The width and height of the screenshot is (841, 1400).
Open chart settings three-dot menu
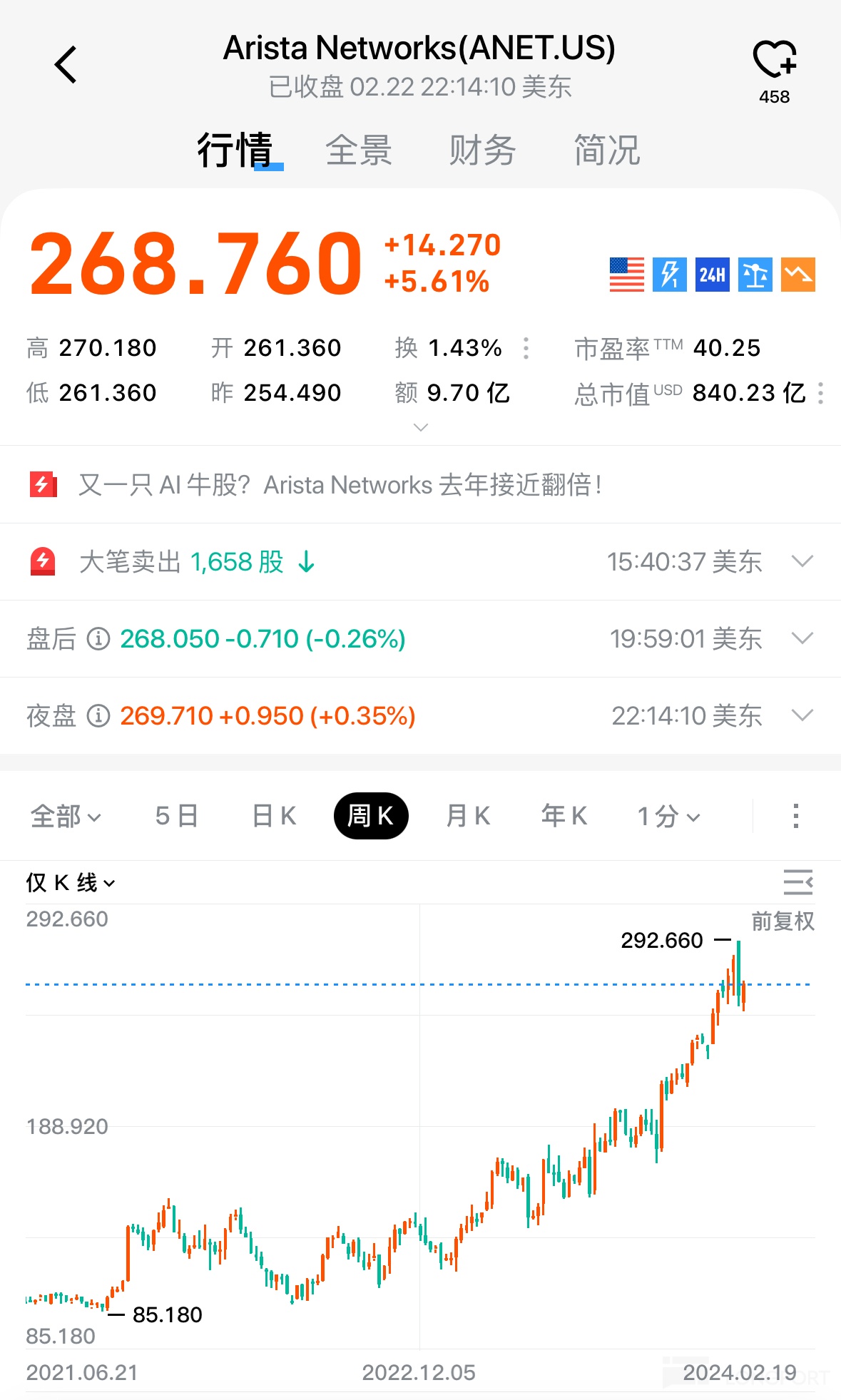click(796, 816)
